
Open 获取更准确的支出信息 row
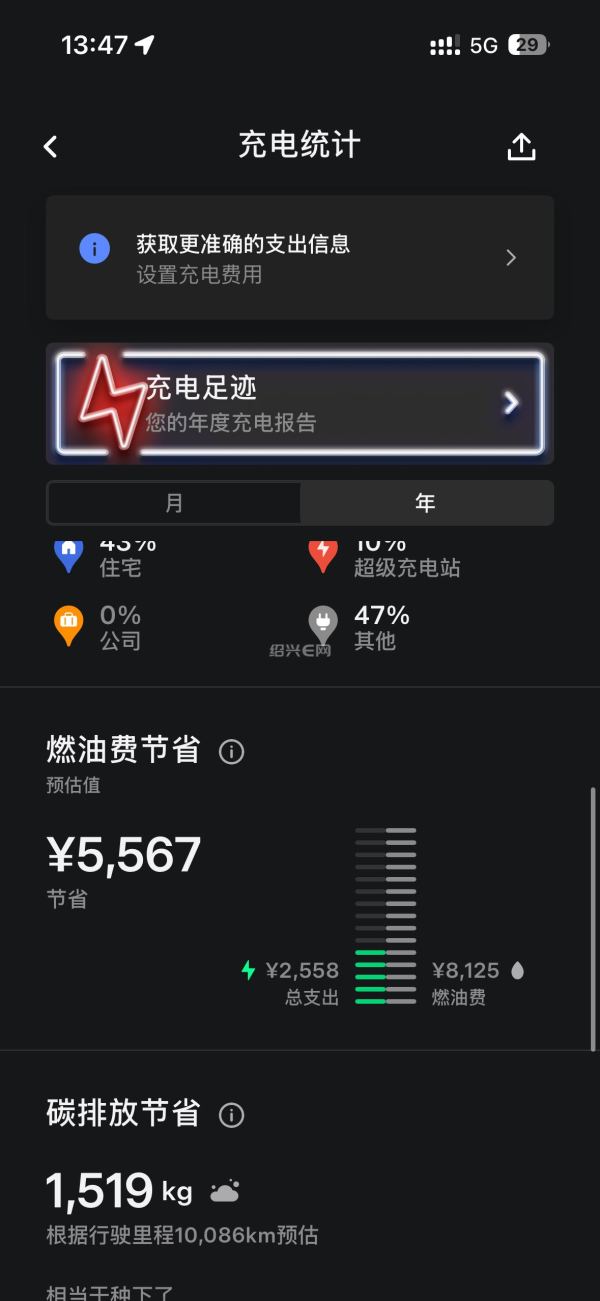pyautogui.click(x=300, y=258)
